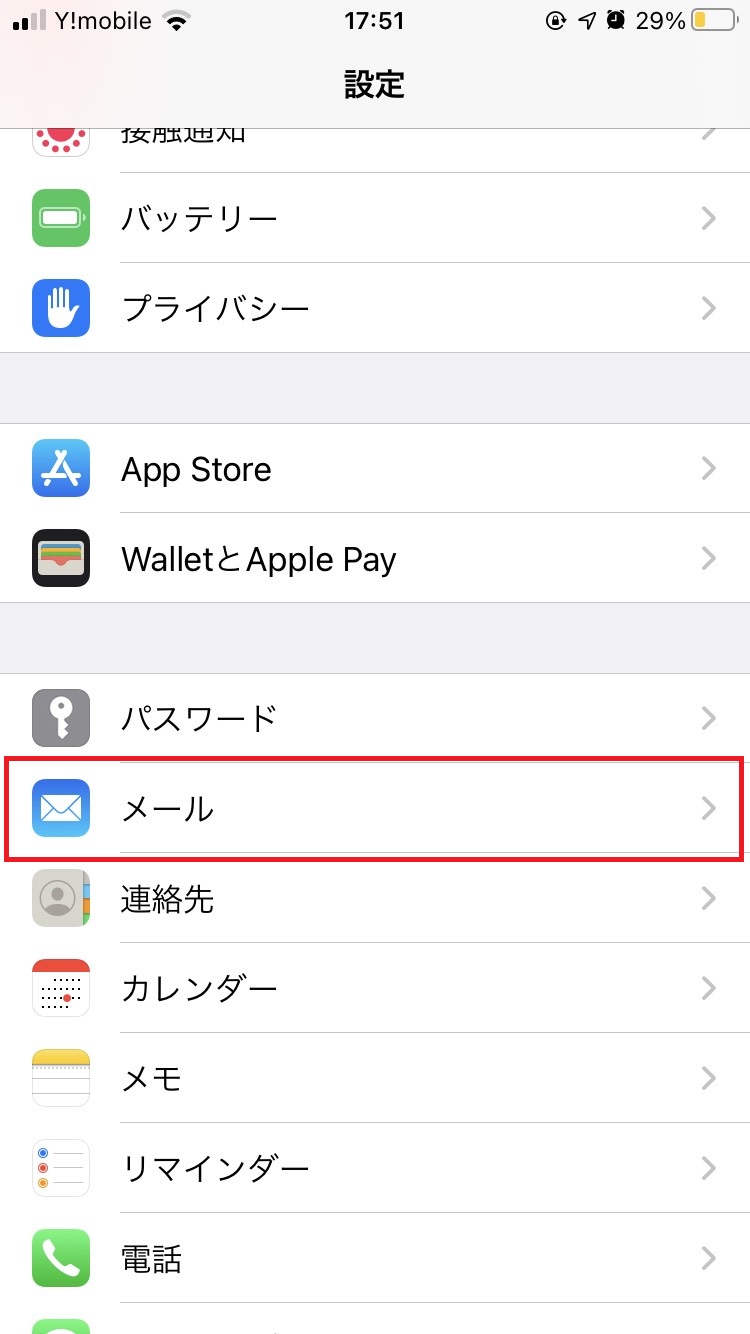Image resolution: width=750 pixels, height=1334 pixels.
Task: Select the Mail envelope icon
Action: tap(60, 808)
